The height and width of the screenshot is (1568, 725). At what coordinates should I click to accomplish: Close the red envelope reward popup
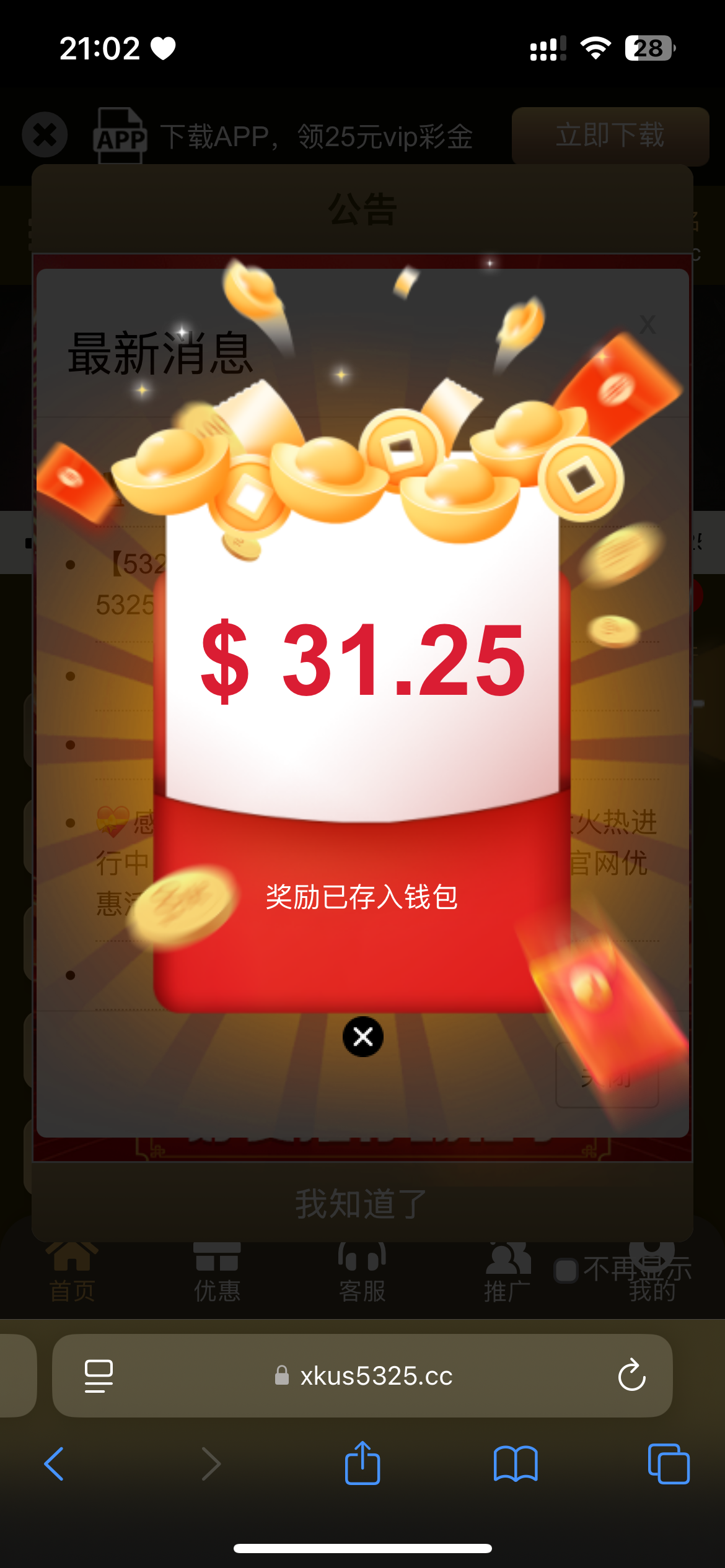(362, 1037)
